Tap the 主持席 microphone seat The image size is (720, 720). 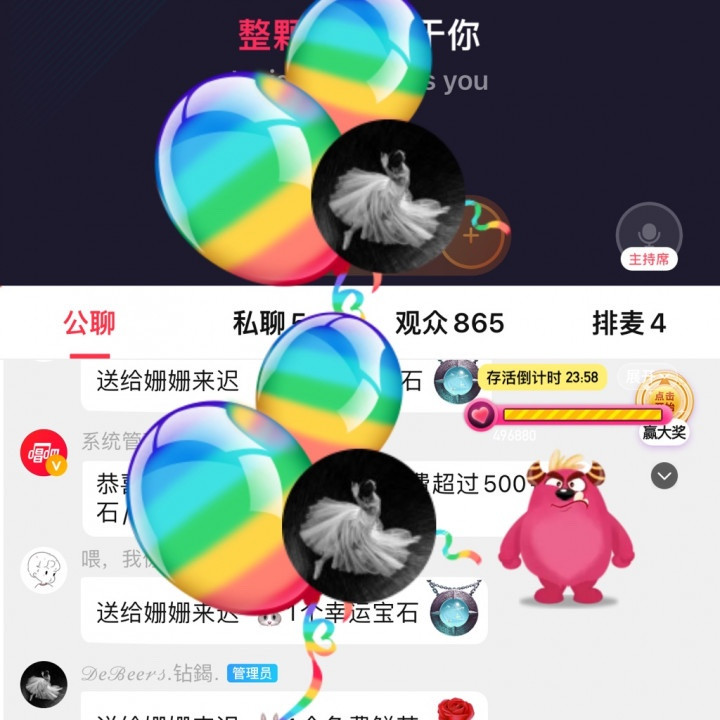tap(649, 237)
